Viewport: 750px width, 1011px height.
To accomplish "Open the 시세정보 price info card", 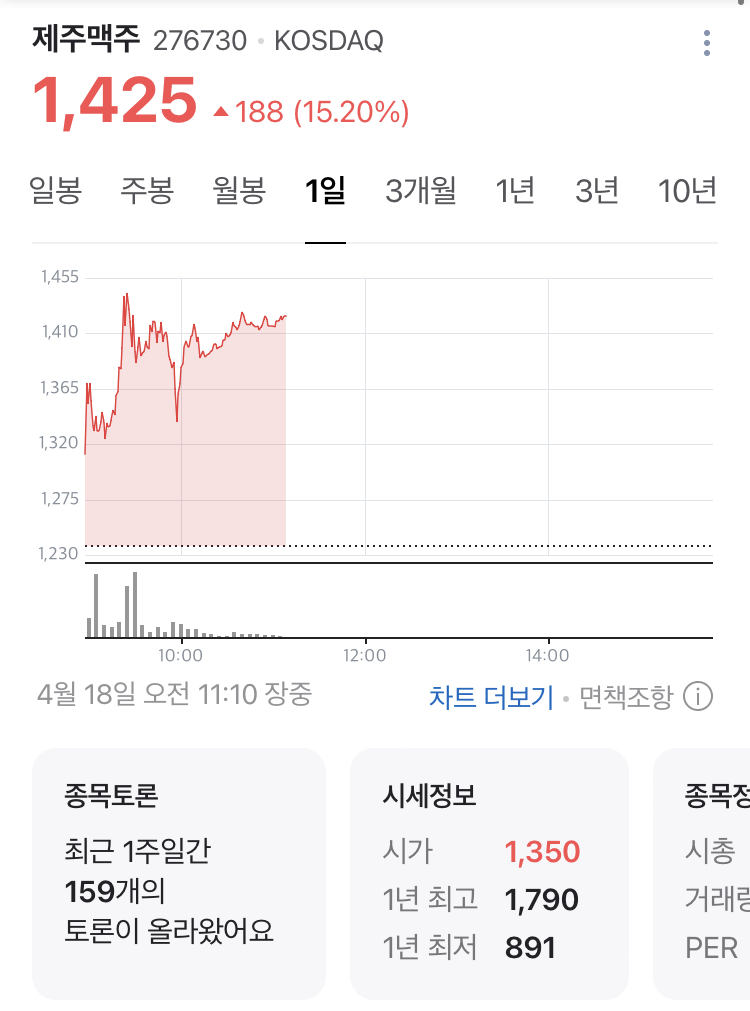I will coord(489,873).
